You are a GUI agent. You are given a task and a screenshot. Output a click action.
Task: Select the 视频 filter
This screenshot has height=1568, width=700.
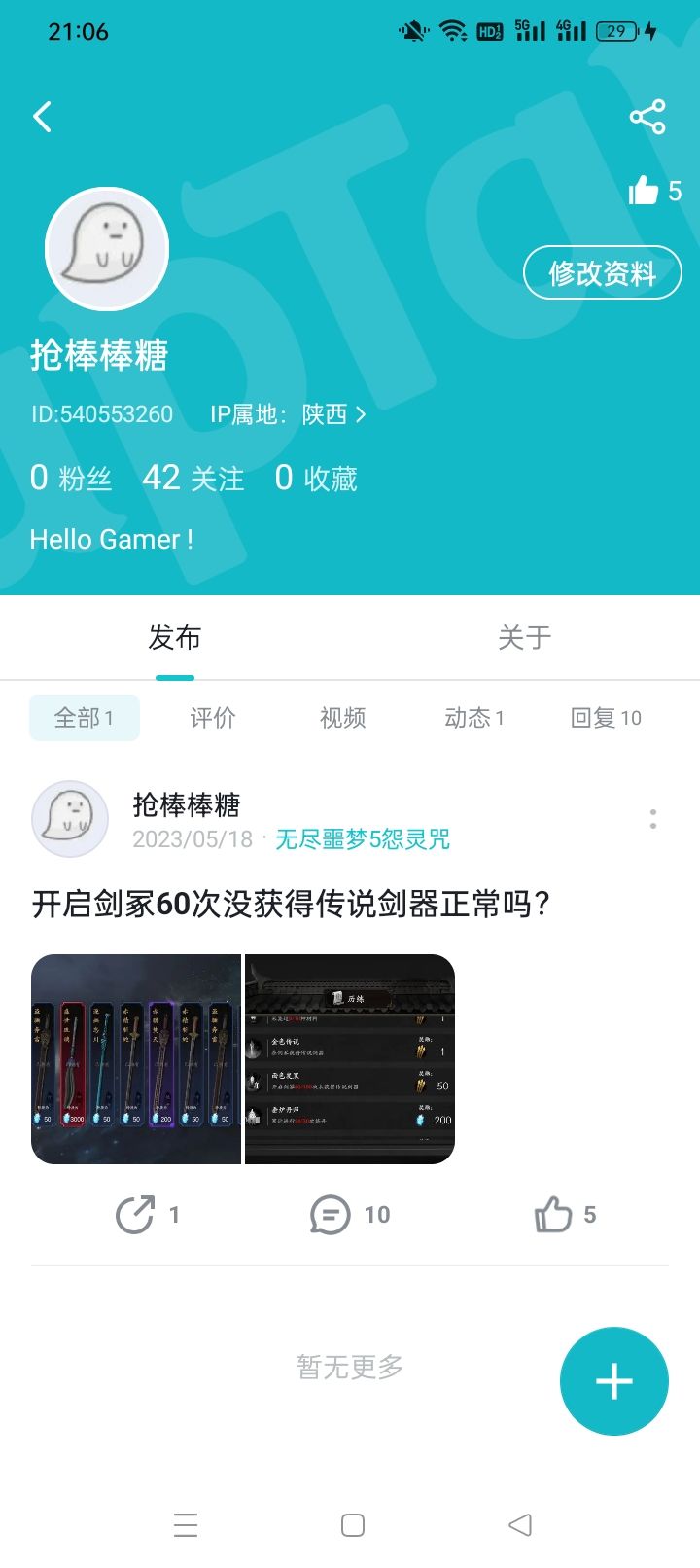point(342,717)
